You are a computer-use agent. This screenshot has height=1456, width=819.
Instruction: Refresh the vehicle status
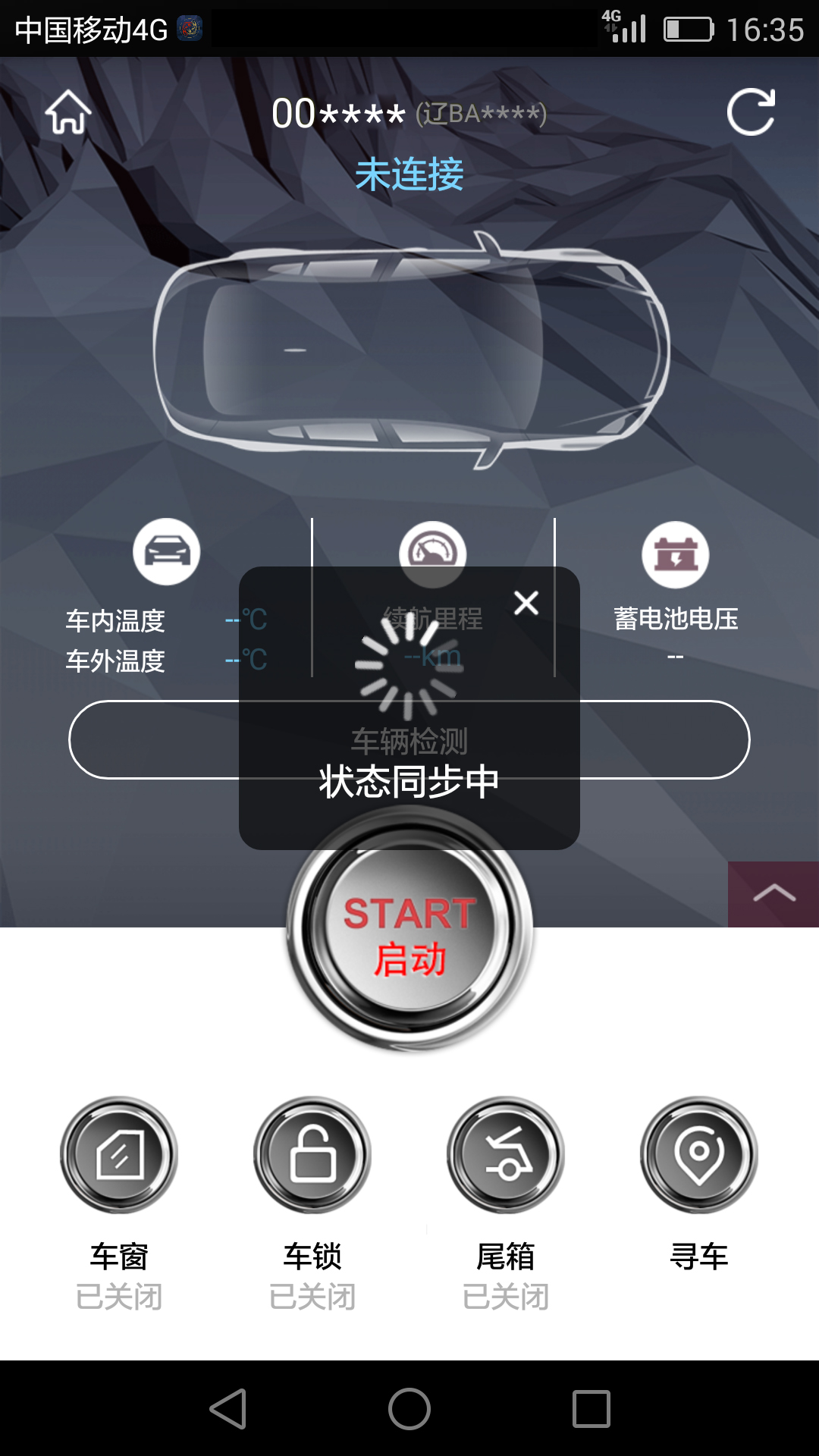pos(751,112)
